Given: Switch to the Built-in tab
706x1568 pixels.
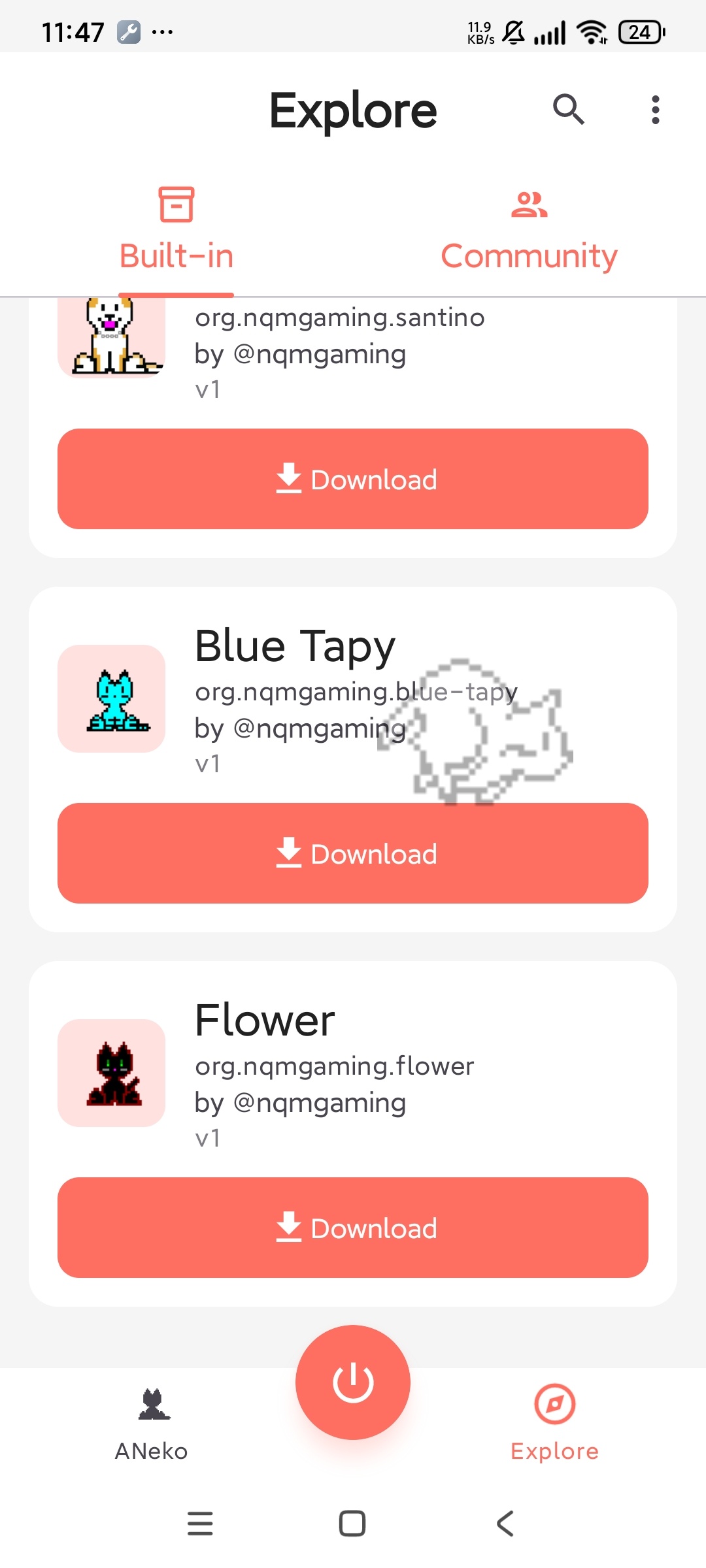Looking at the screenshot, I should click(x=176, y=230).
